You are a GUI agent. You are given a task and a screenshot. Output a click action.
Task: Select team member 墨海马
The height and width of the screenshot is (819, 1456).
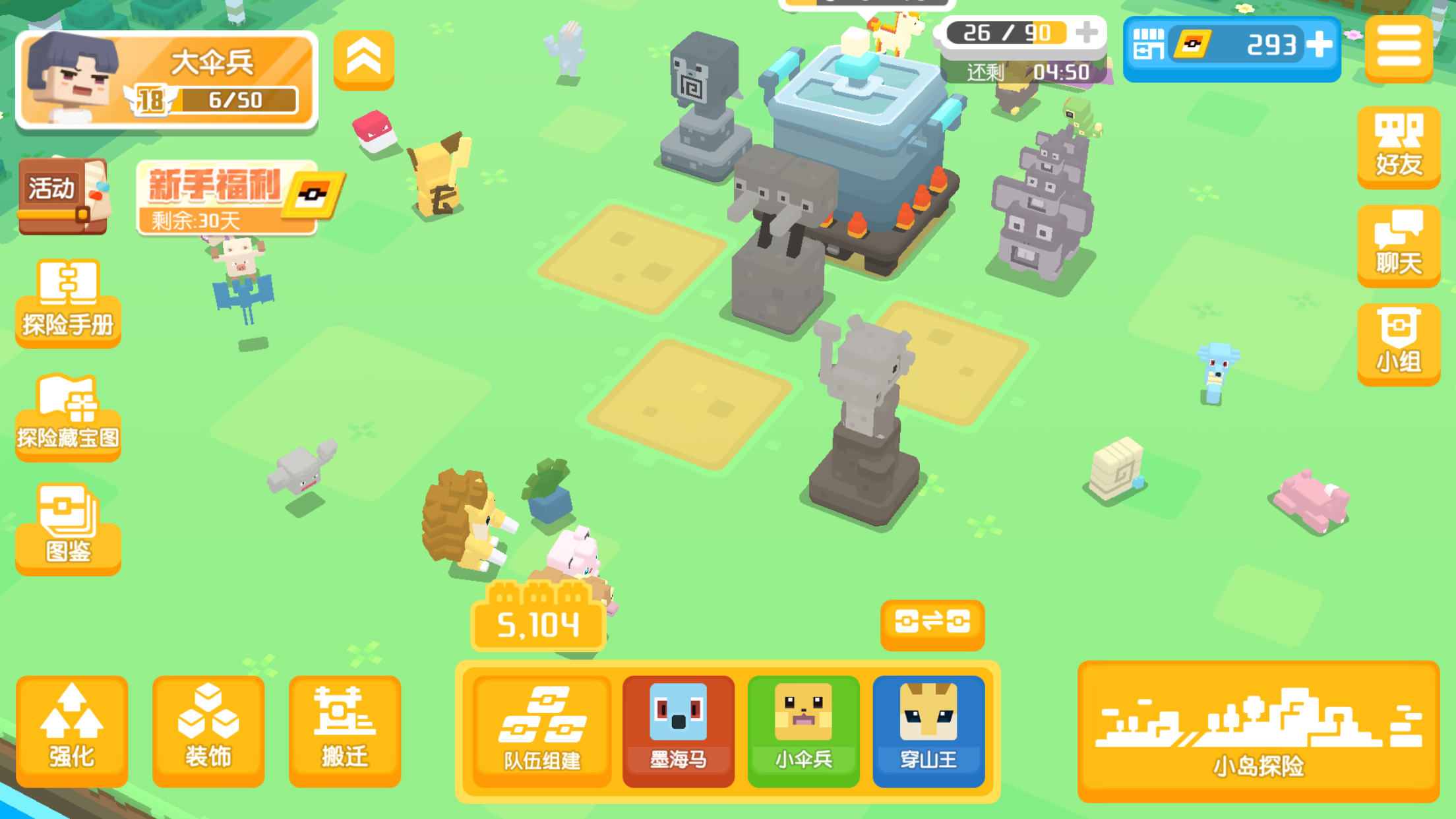(678, 731)
